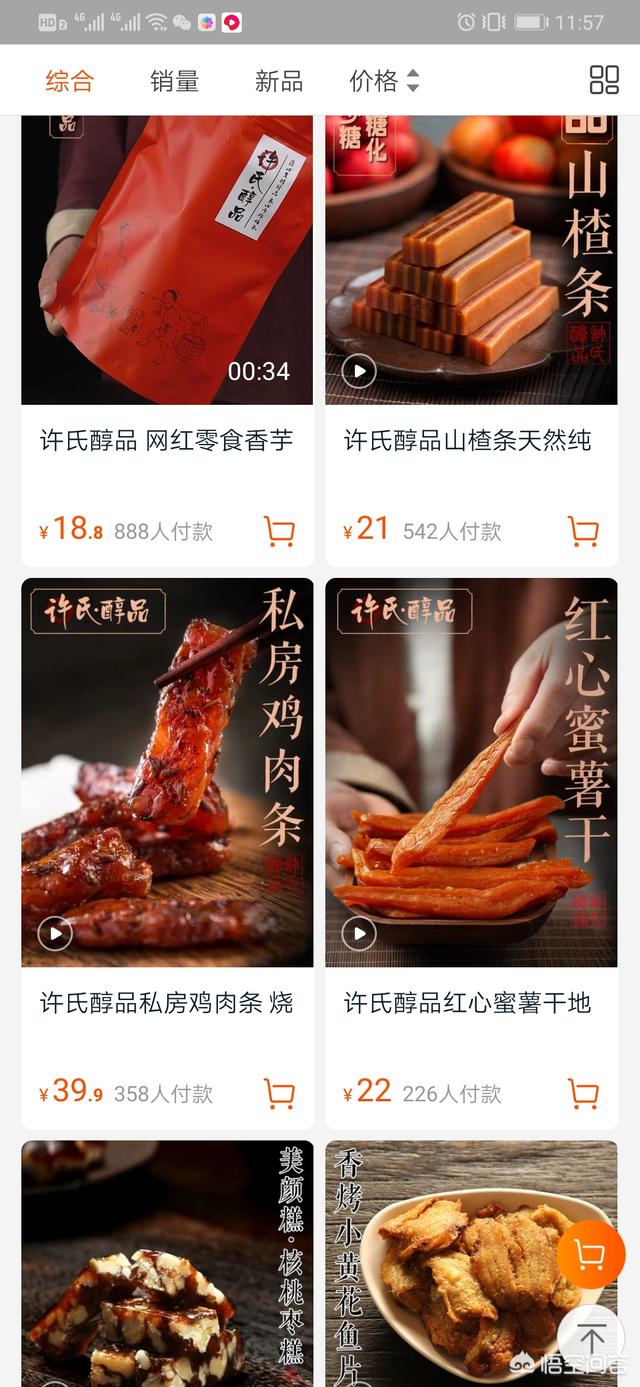Sort listings by 价格
Viewport: 640px width, 1387px height.
384,81
